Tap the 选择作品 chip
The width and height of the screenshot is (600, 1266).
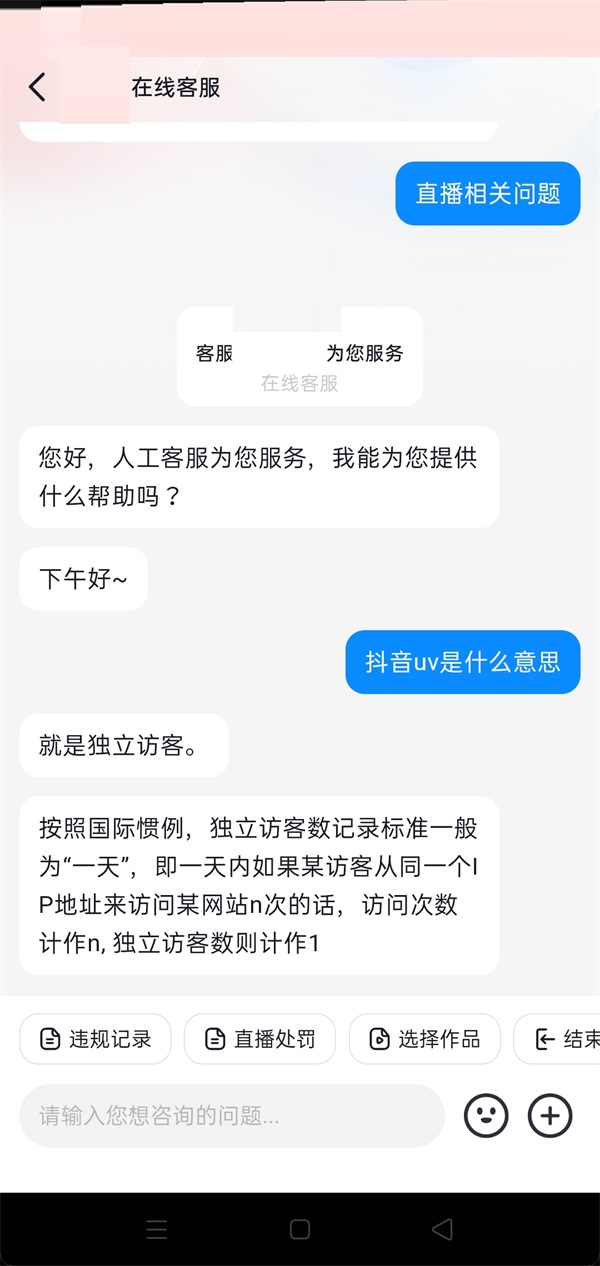click(425, 1039)
